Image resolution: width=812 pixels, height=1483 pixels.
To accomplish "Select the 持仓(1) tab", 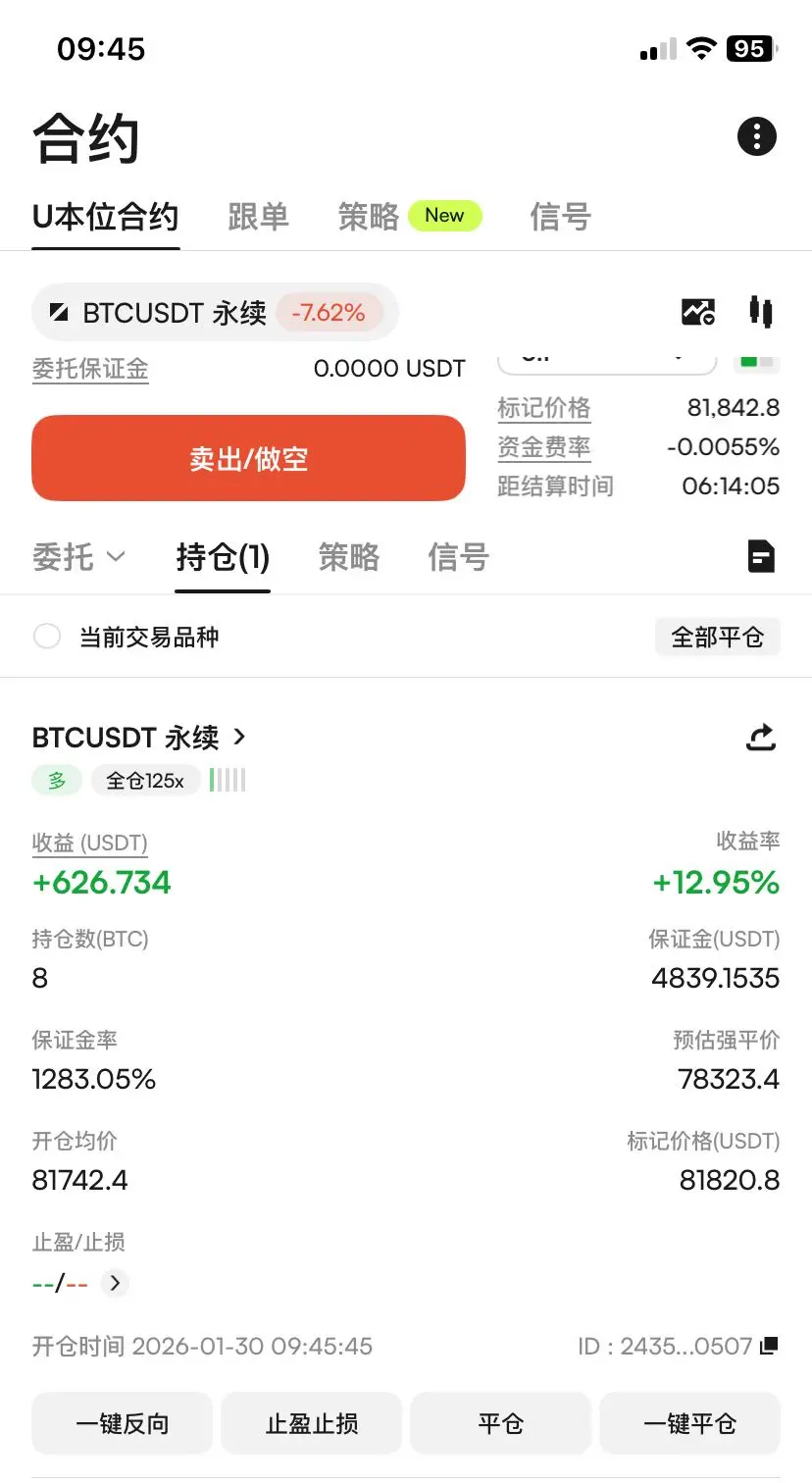I will [223, 557].
